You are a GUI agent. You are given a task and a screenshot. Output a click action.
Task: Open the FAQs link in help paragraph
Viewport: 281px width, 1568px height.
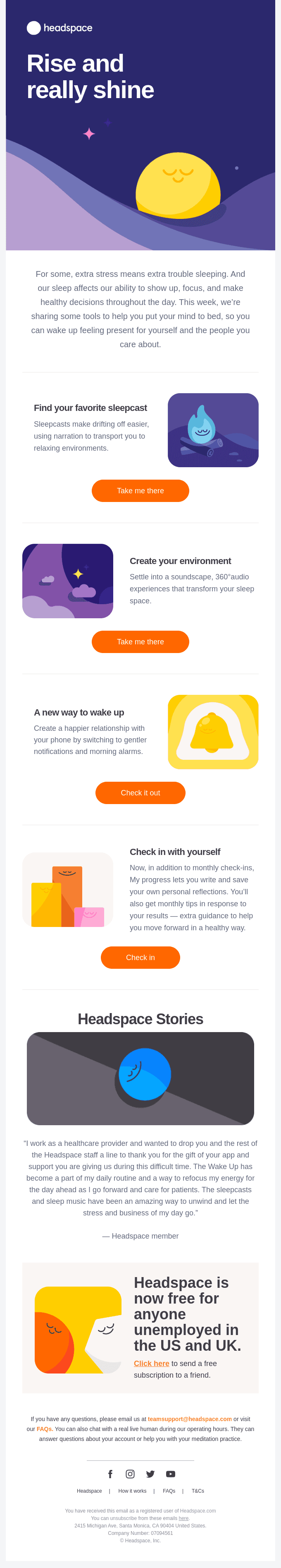(44, 1429)
